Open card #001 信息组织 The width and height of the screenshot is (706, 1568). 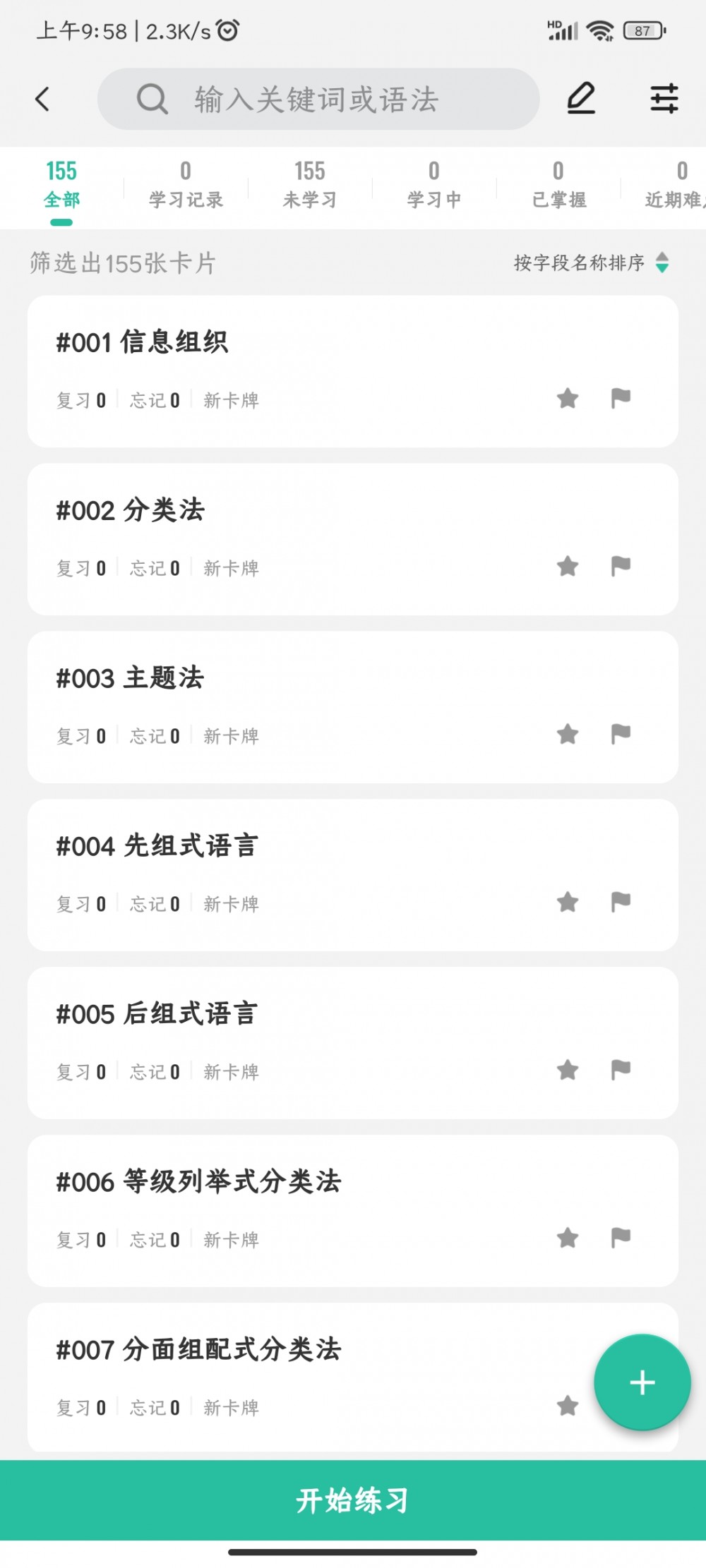[x=353, y=371]
